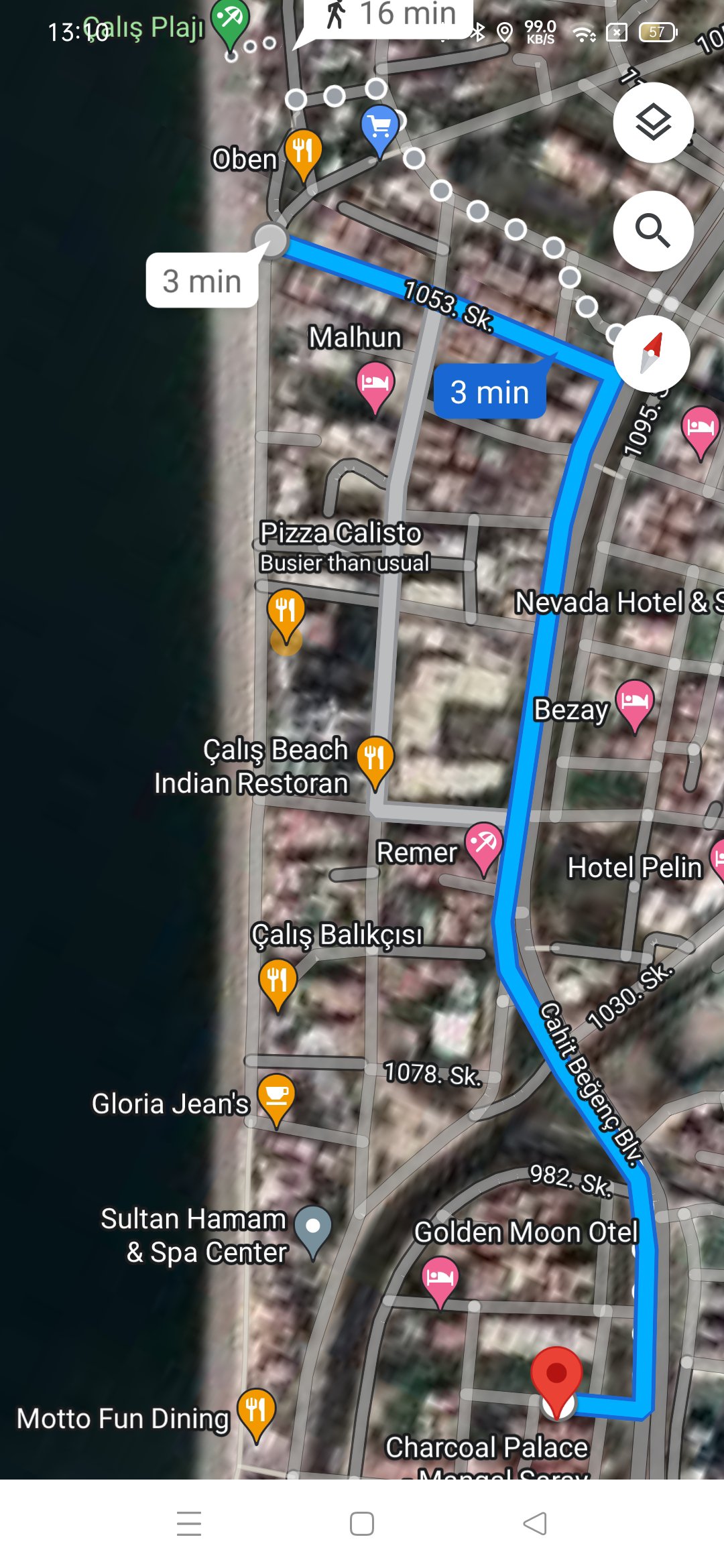Select Gloria Jean's cafe pin
Screen dimensions: 724x1568
click(x=276, y=1096)
